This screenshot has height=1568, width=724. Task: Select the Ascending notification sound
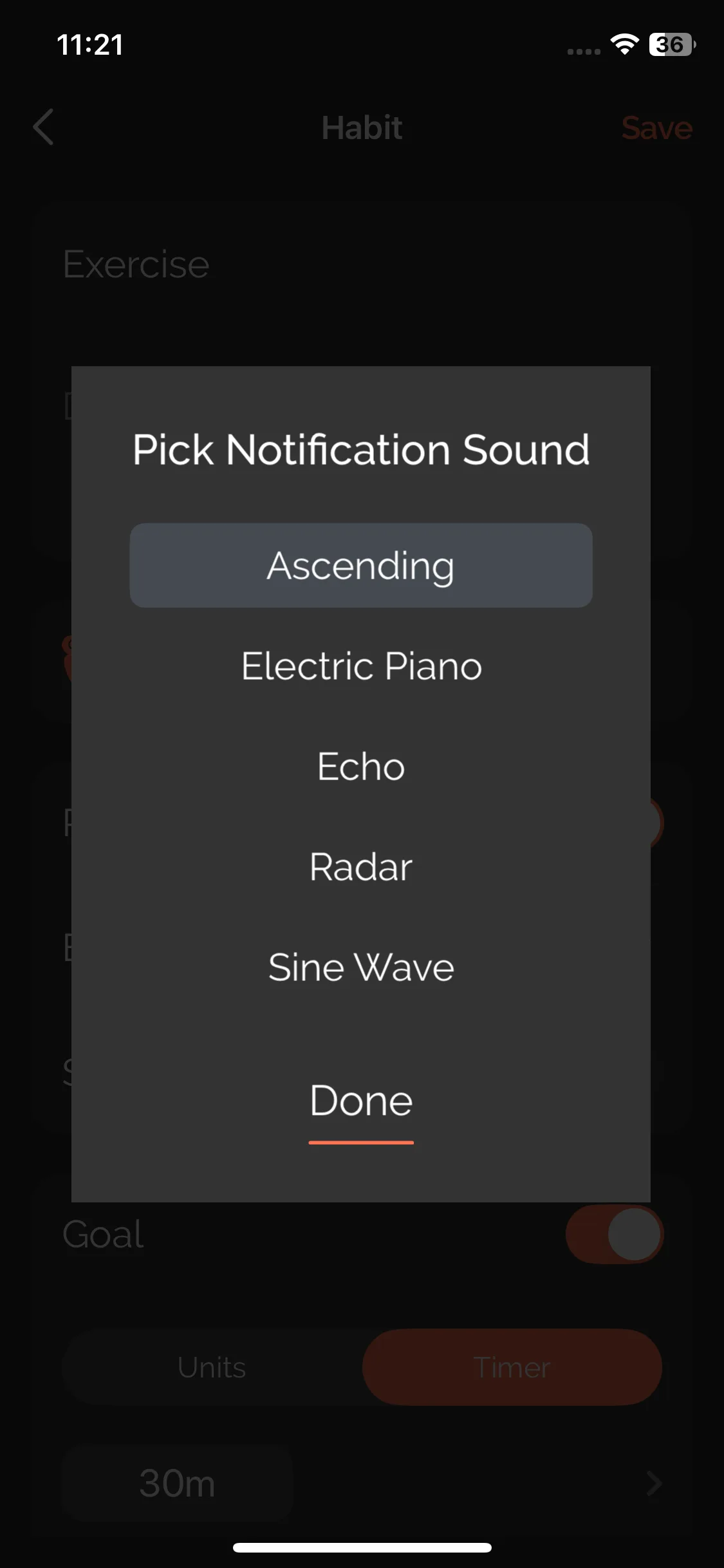coord(361,565)
